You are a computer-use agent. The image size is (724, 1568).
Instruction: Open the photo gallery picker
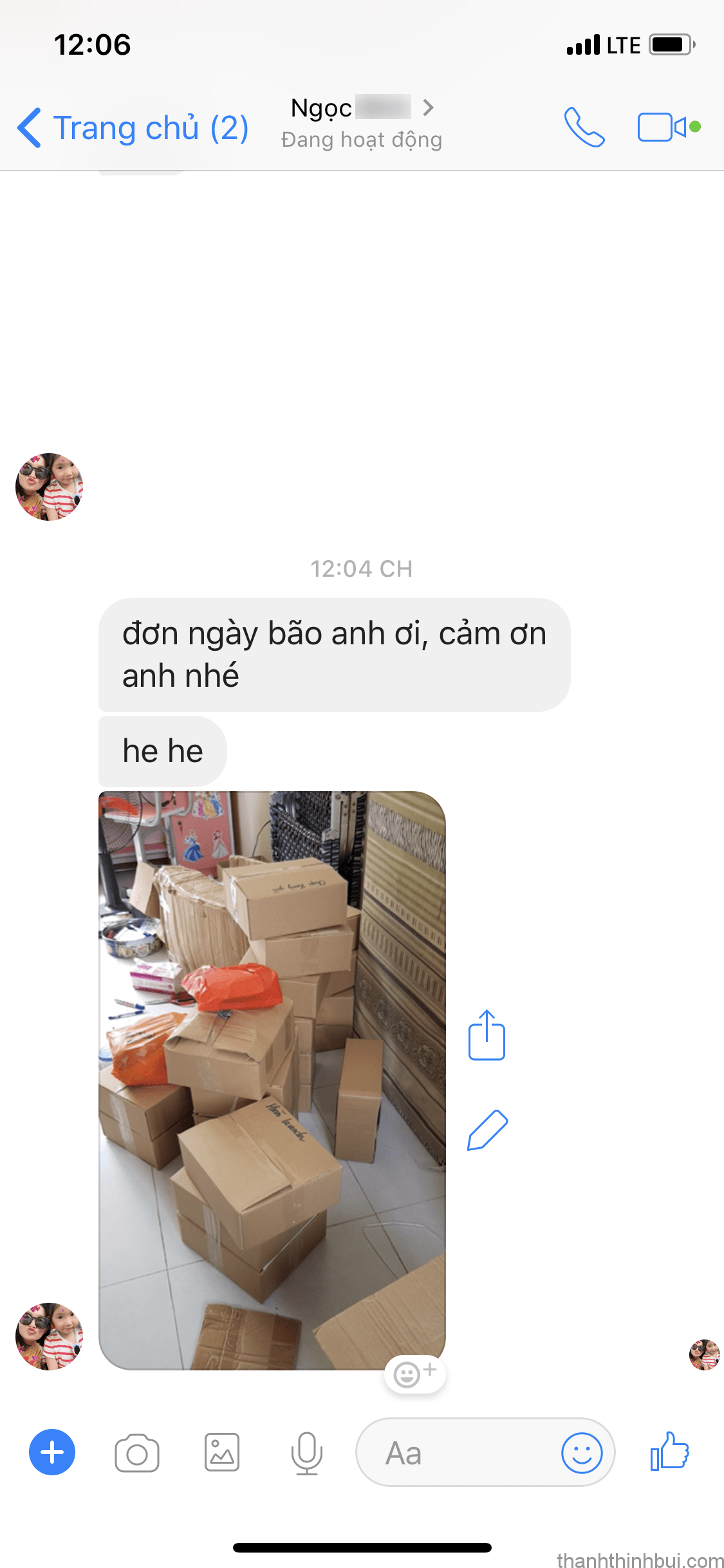point(222,1453)
